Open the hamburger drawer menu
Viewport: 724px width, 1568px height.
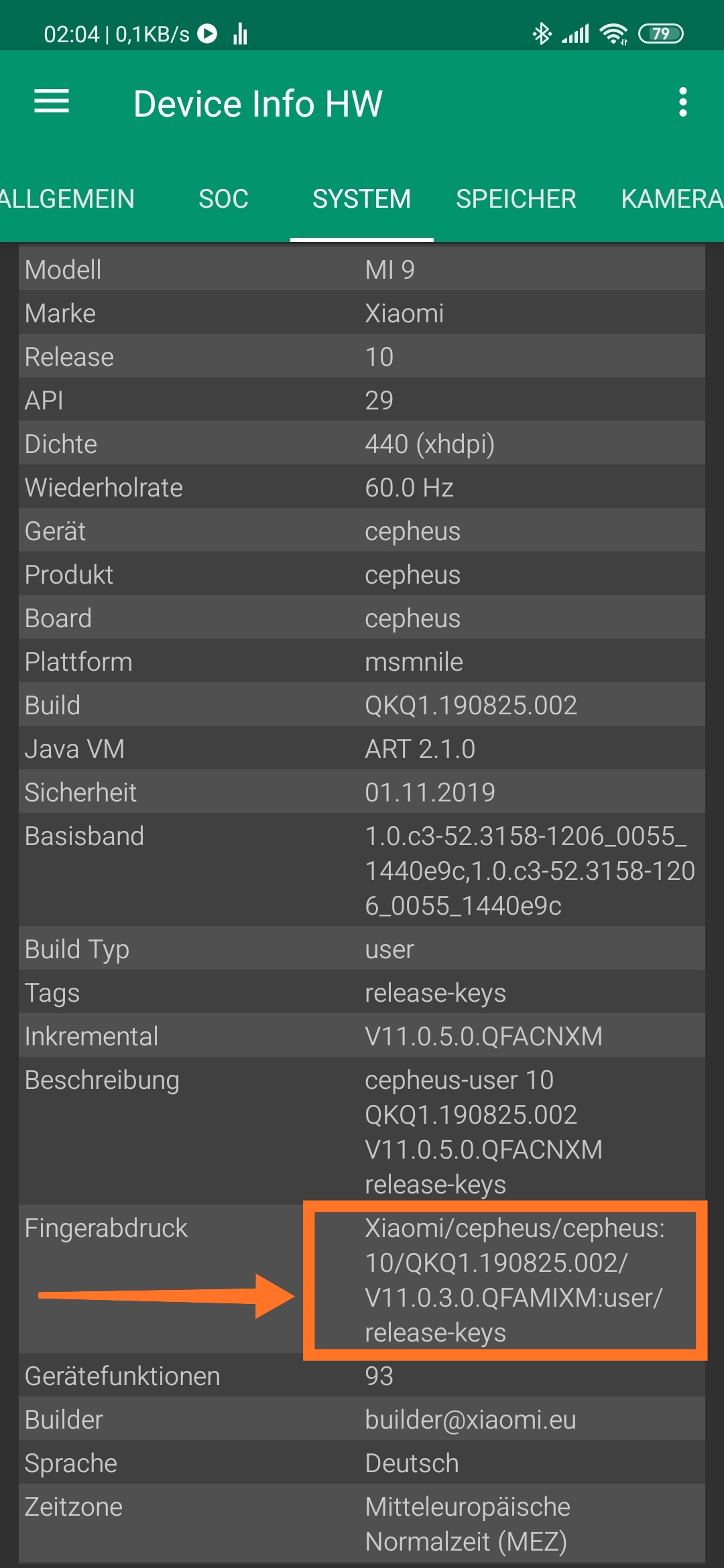52,102
